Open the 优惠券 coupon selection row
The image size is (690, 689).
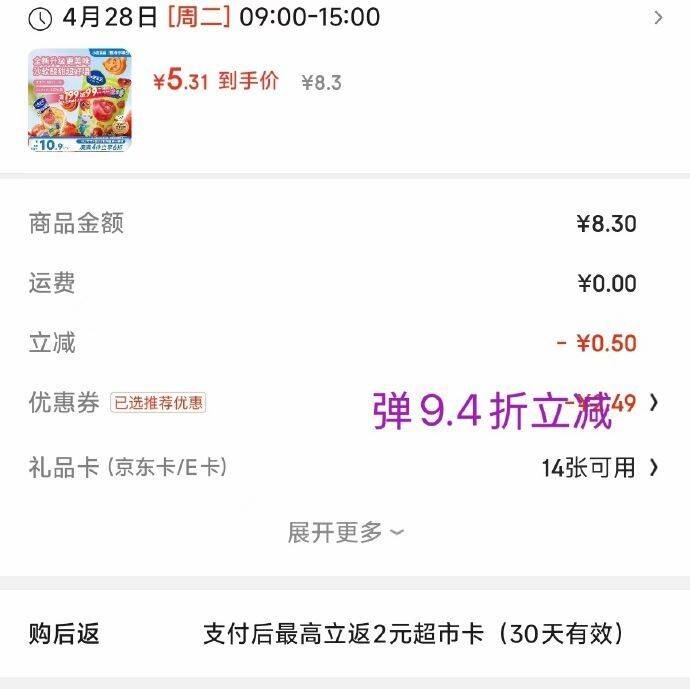point(344,403)
